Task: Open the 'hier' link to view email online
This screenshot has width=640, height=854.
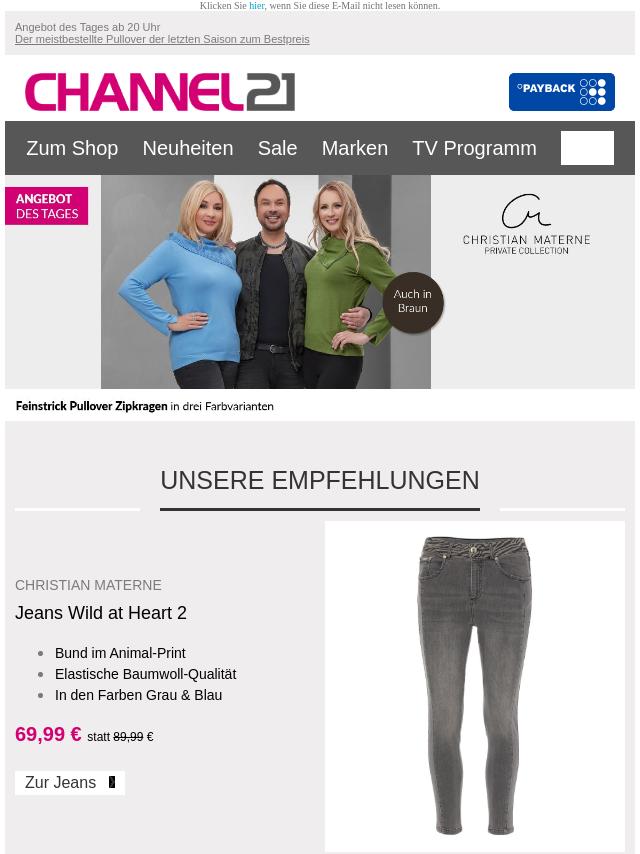Action: pyautogui.click(x=257, y=6)
